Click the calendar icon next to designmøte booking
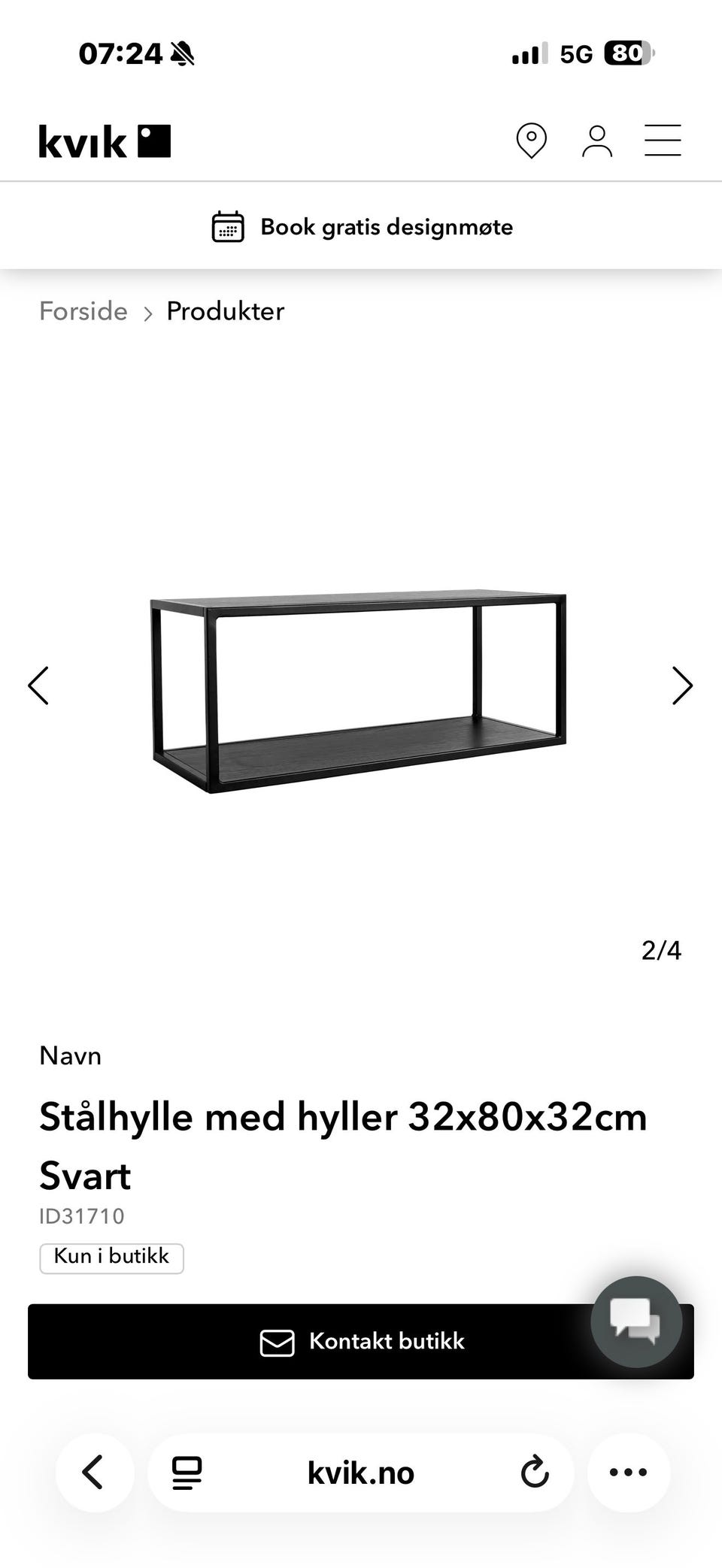This screenshot has width=722, height=1568. click(228, 226)
